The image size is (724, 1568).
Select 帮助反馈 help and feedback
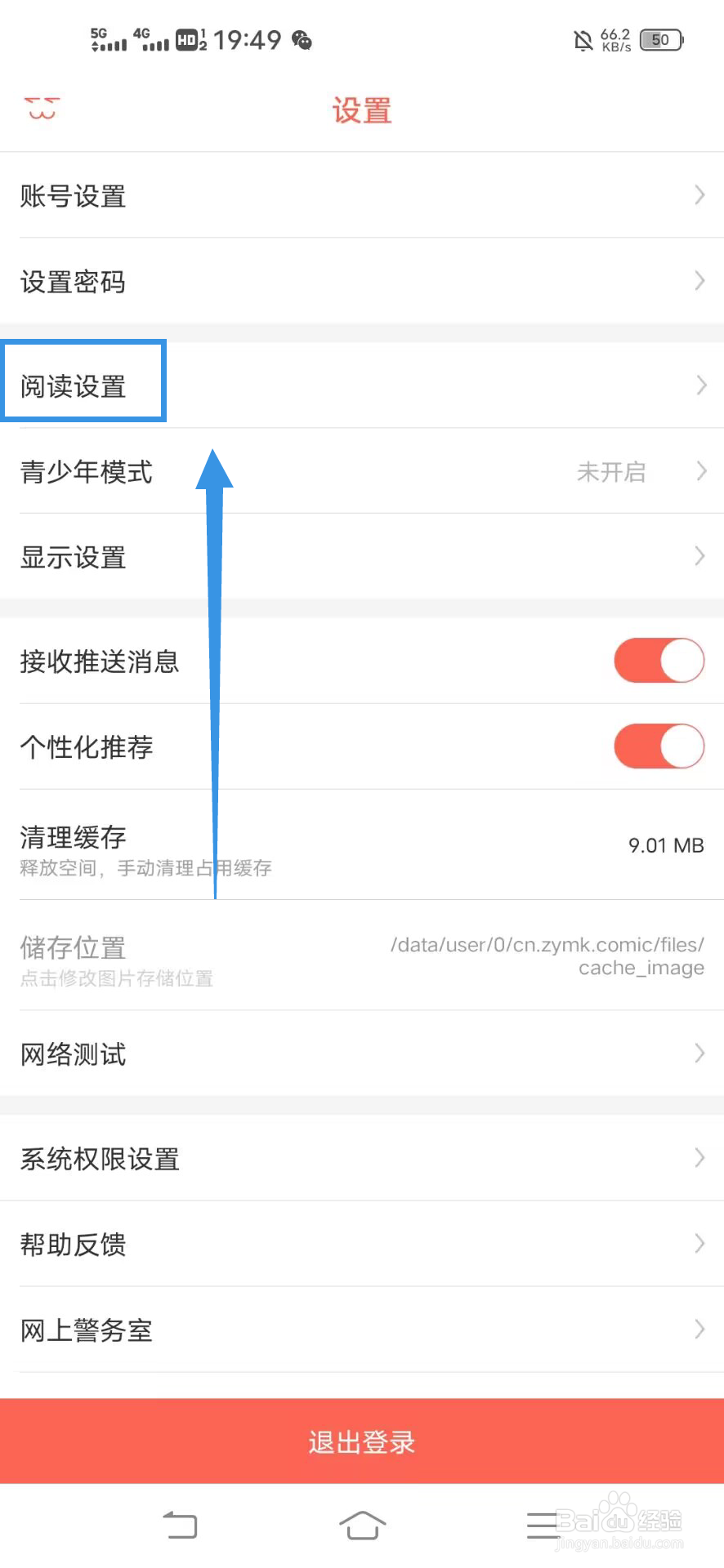pyautogui.click(x=362, y=1245)
